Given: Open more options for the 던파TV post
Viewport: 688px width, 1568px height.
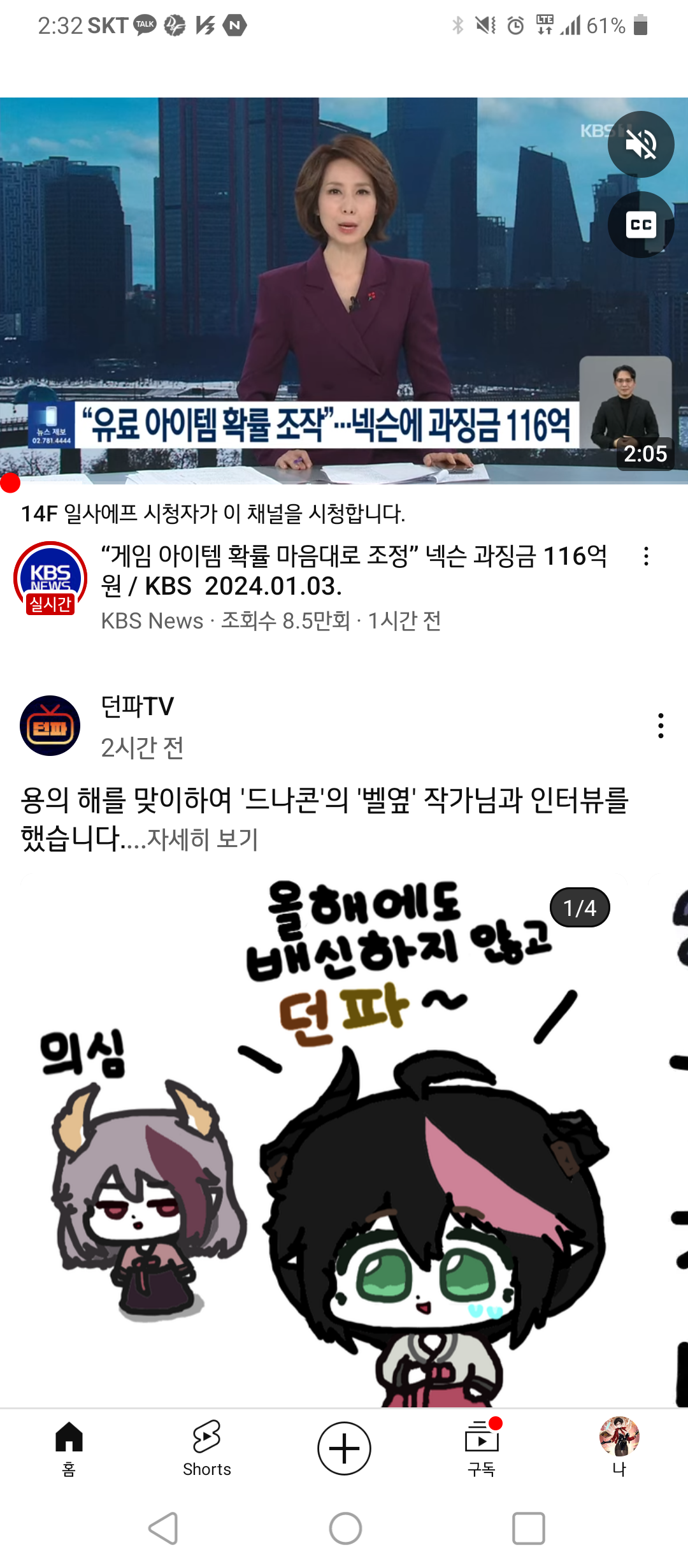Looking at the screenshot, I should tap(661, 726).
